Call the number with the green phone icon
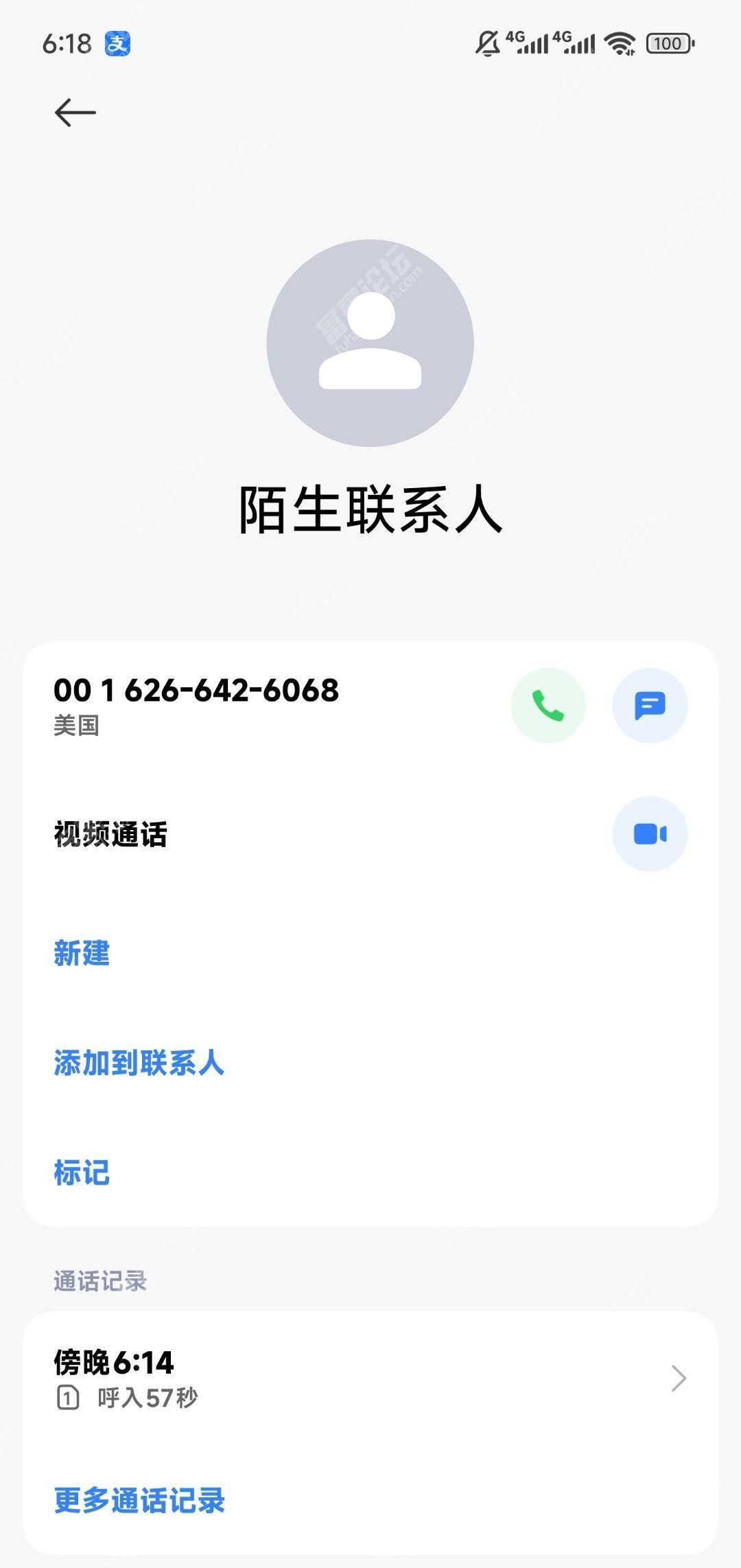Viewport: 741px width, 1568px height. pos(548,705)
